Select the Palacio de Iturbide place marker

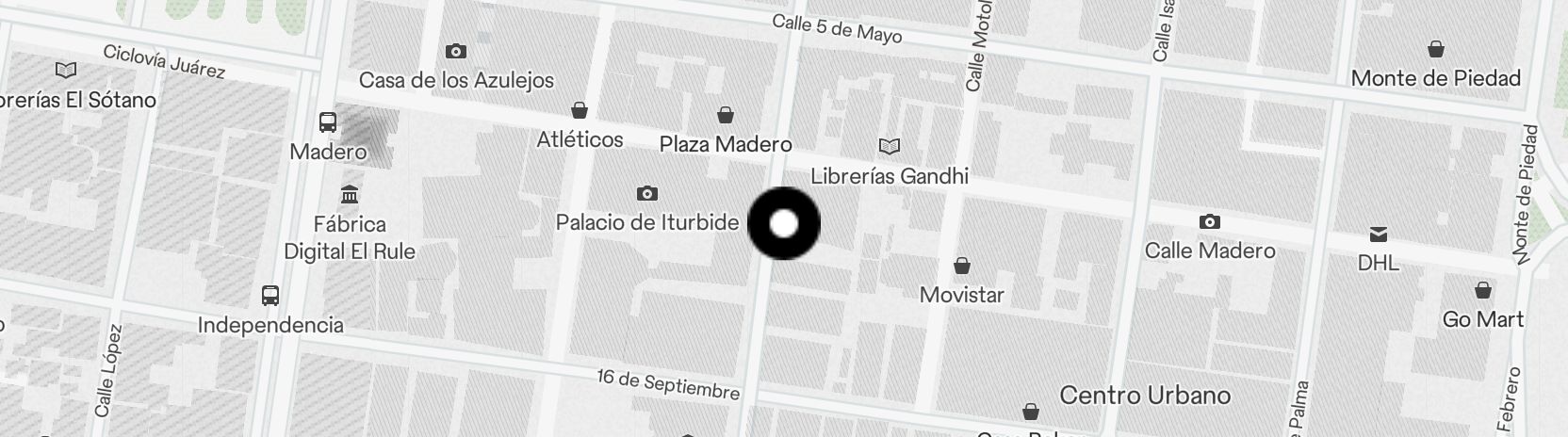[x=646, y=194]
